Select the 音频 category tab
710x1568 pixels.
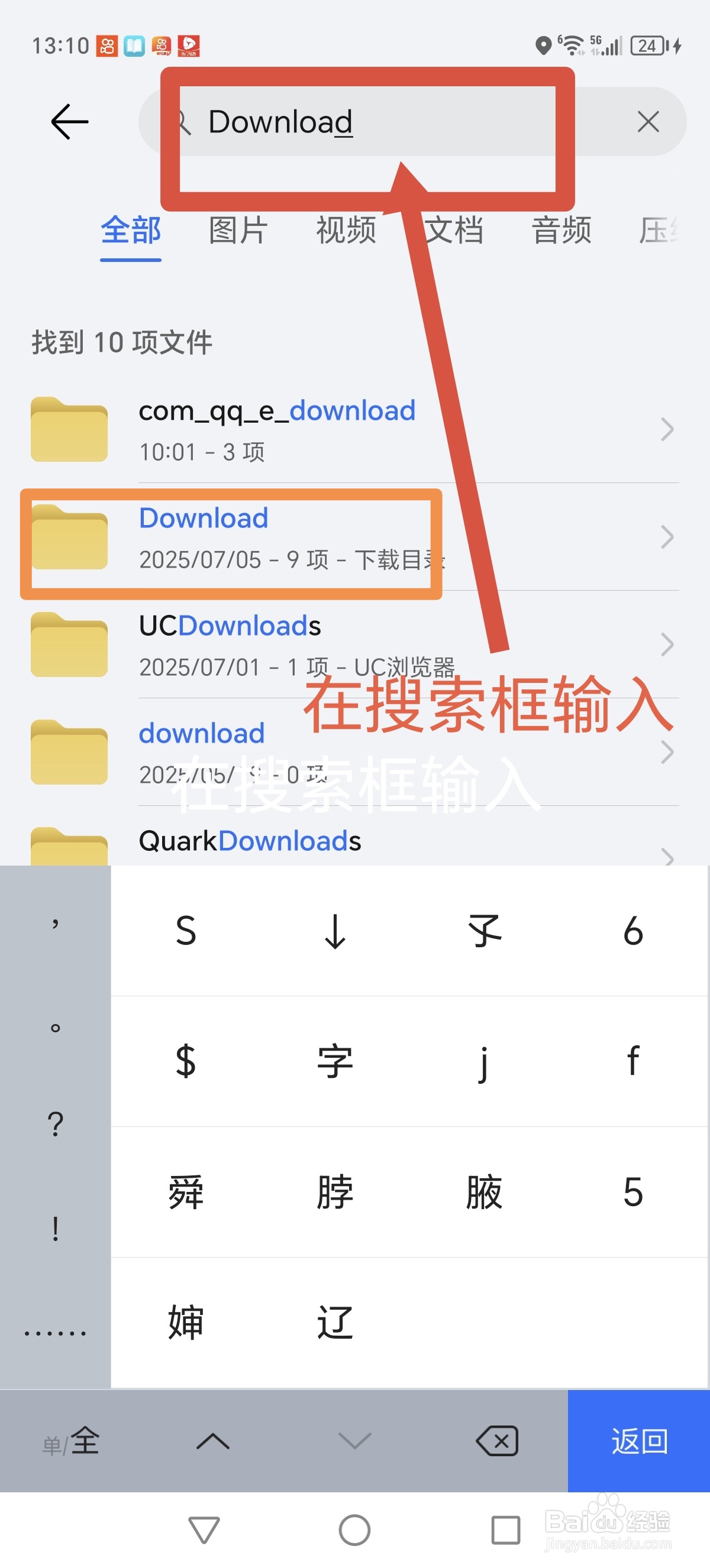[x=561, y=231]
